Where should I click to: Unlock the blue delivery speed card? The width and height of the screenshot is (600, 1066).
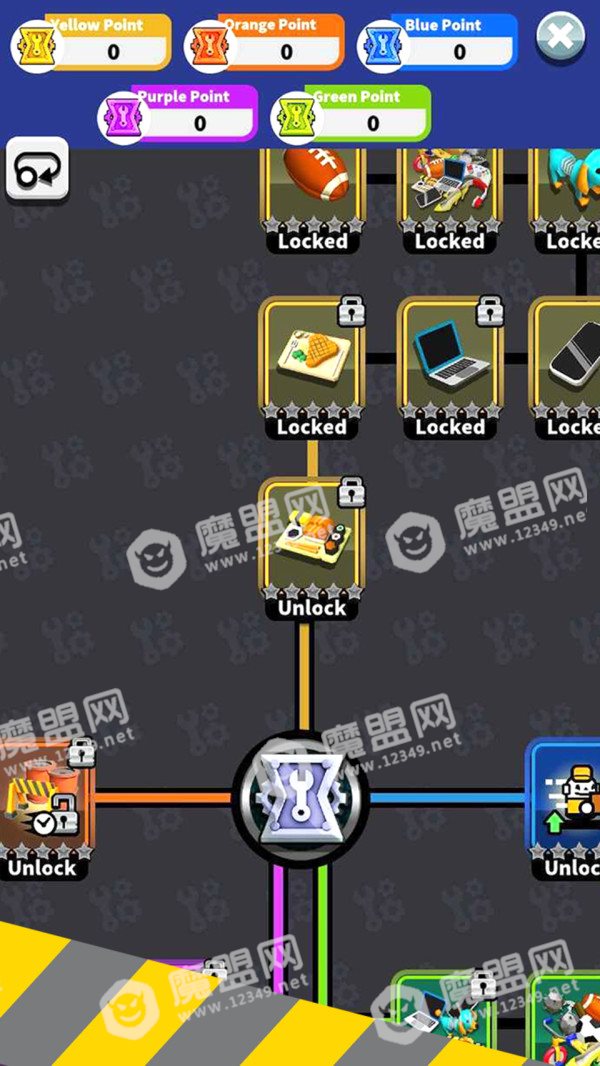click(x=563, y=810)
